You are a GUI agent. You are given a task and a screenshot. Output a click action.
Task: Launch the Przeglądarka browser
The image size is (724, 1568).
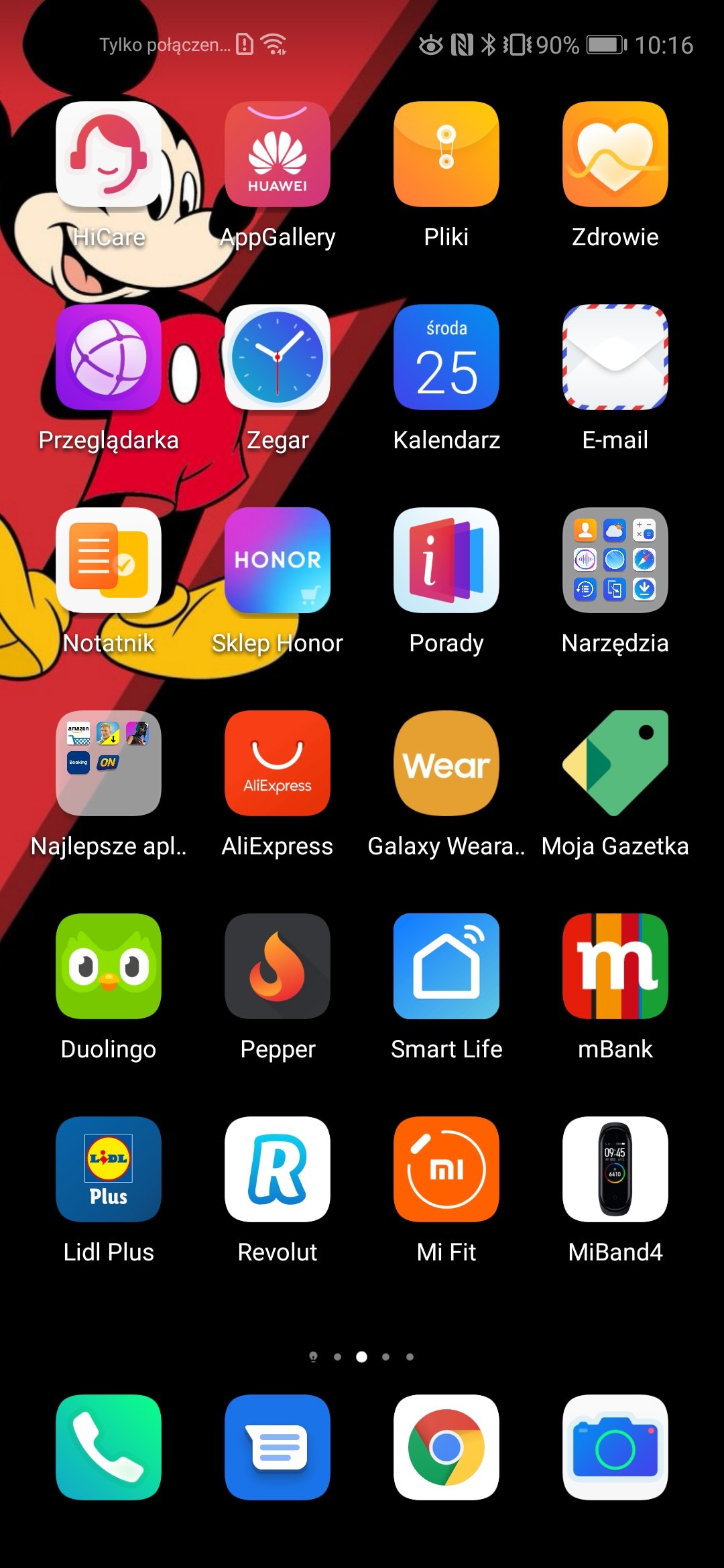pos(109,357)
